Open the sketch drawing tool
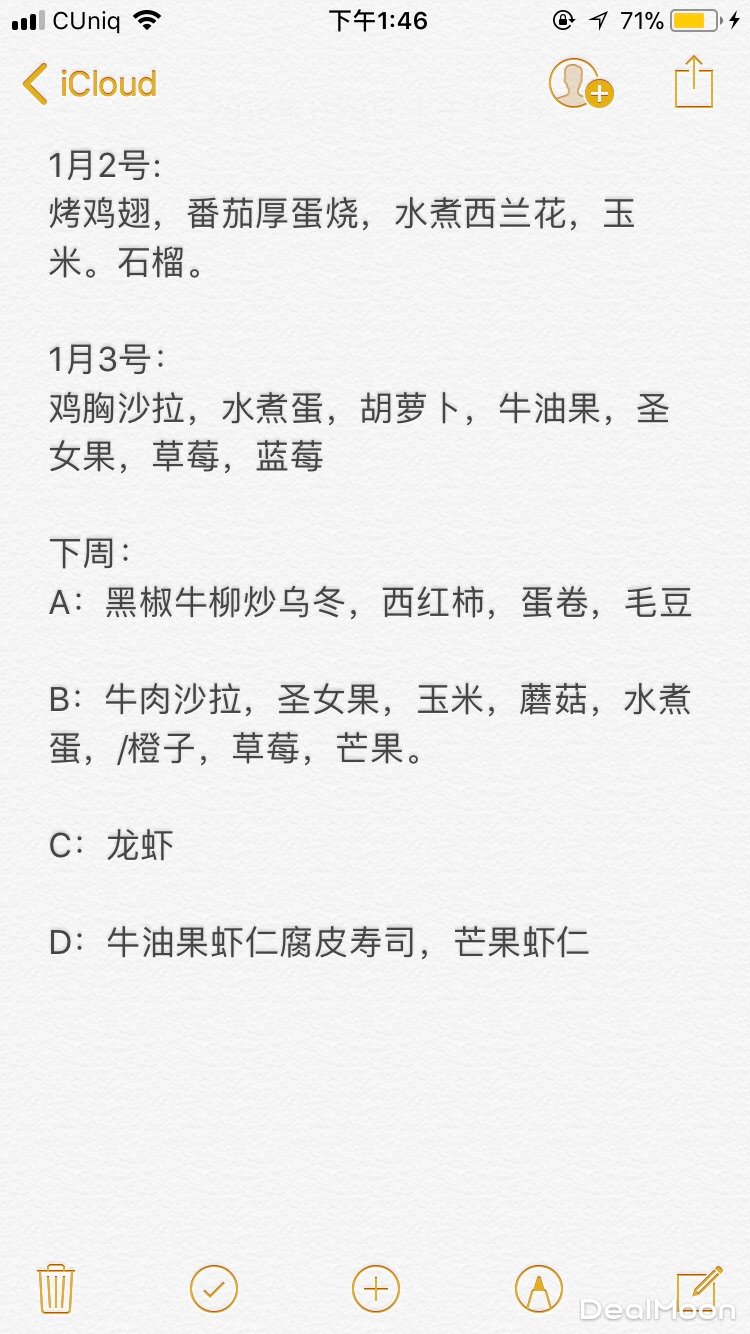The image size is (750, 1334). click(539, 1288)
